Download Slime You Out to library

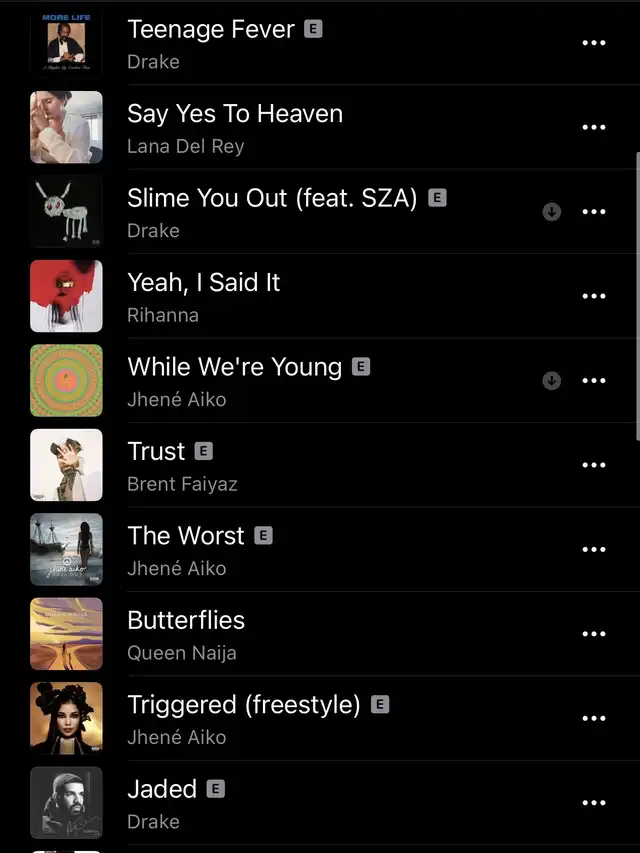tap(551, 212)
